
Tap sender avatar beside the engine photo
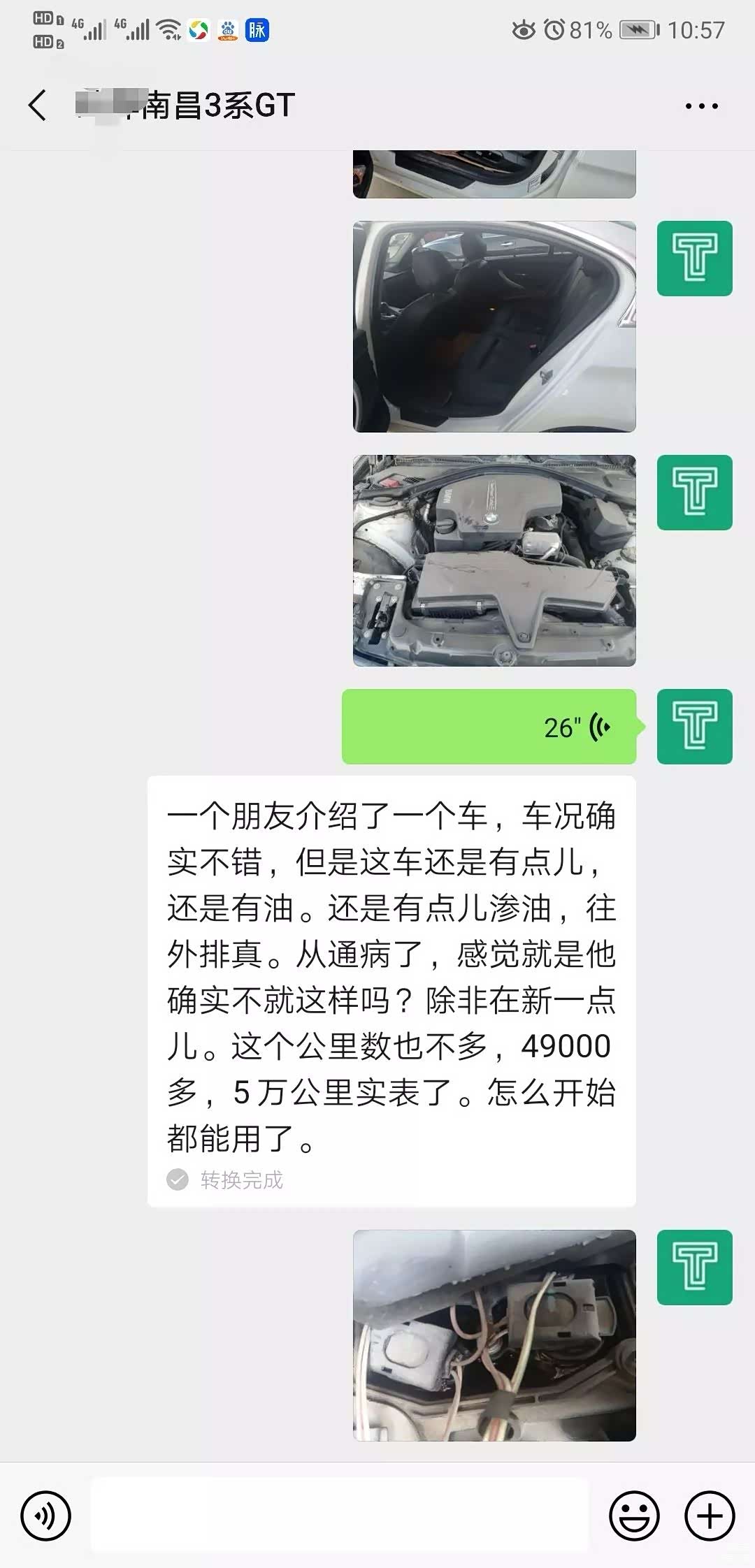pyautogui.click(x=694, y=493)
